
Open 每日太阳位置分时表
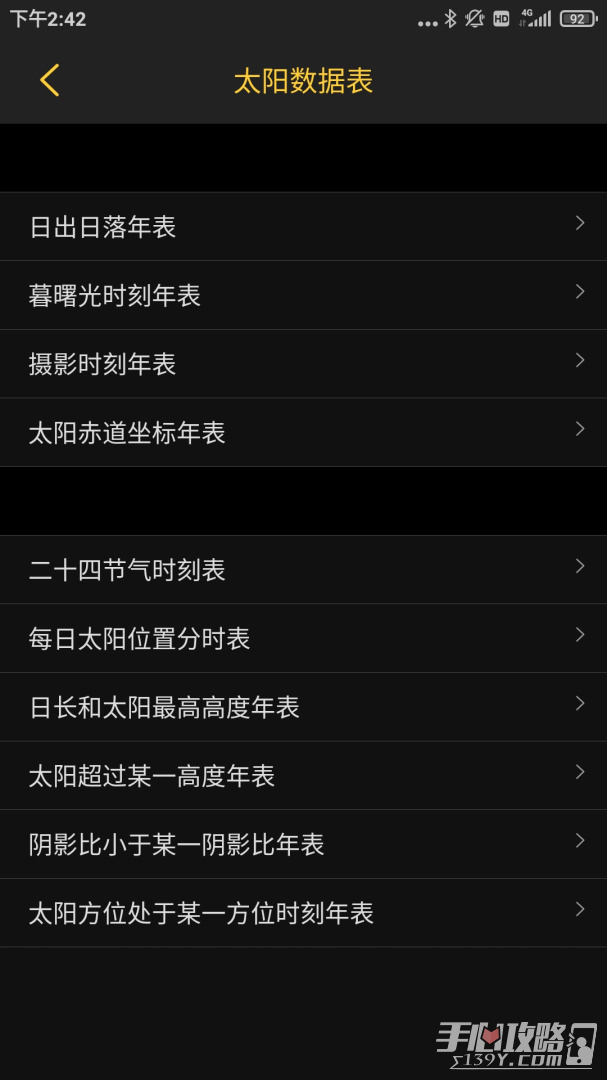[x=303, y=639]
